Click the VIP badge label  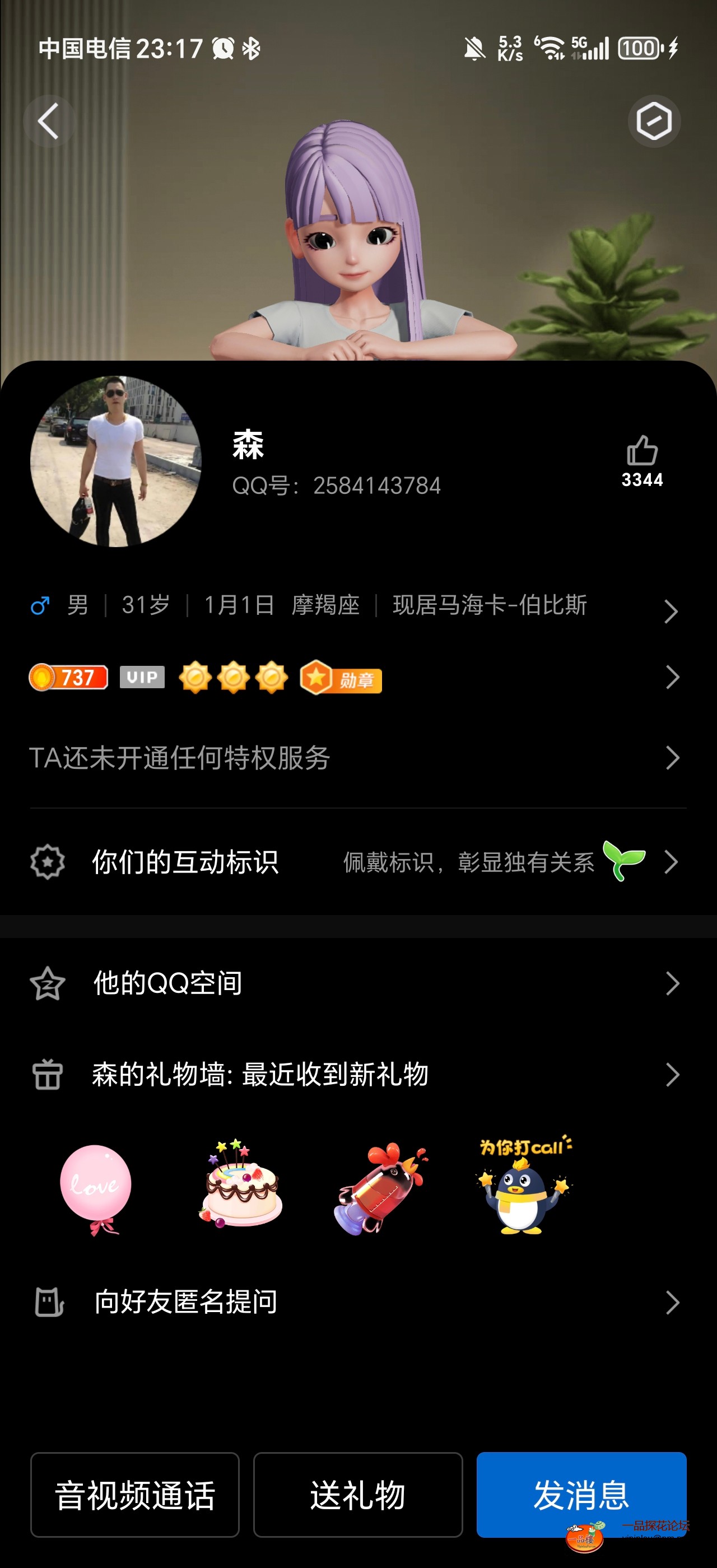tap(141, 678)
